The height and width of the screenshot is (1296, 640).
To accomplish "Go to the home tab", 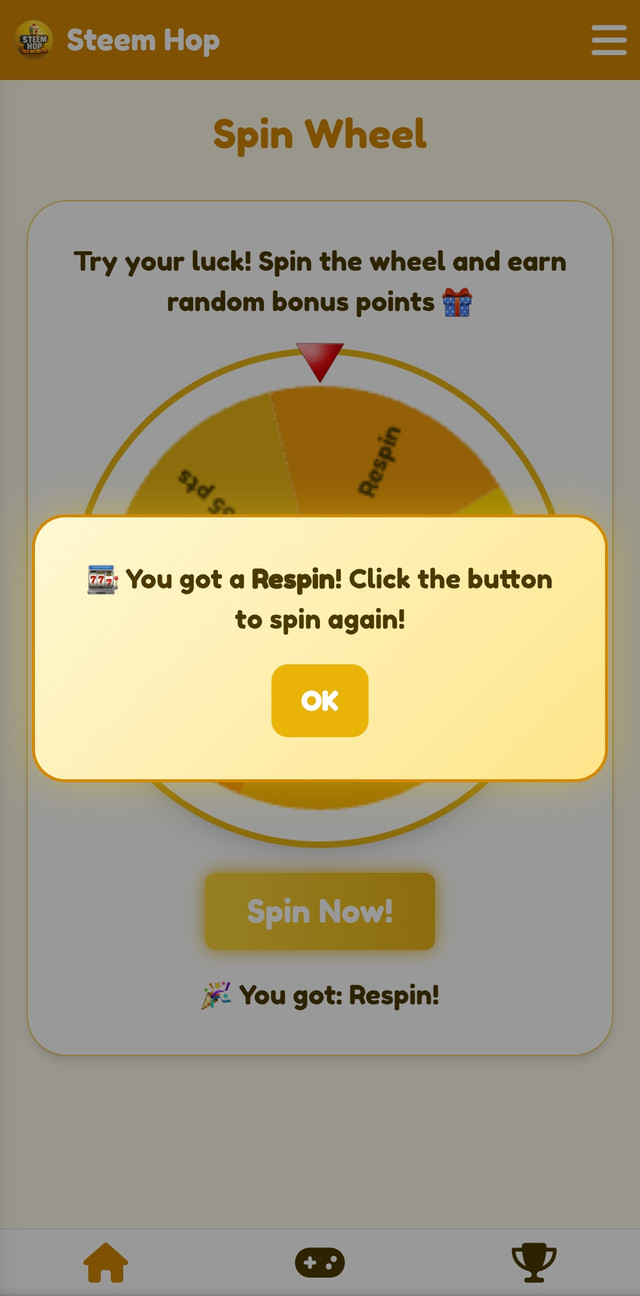I will click(106, 1262).
